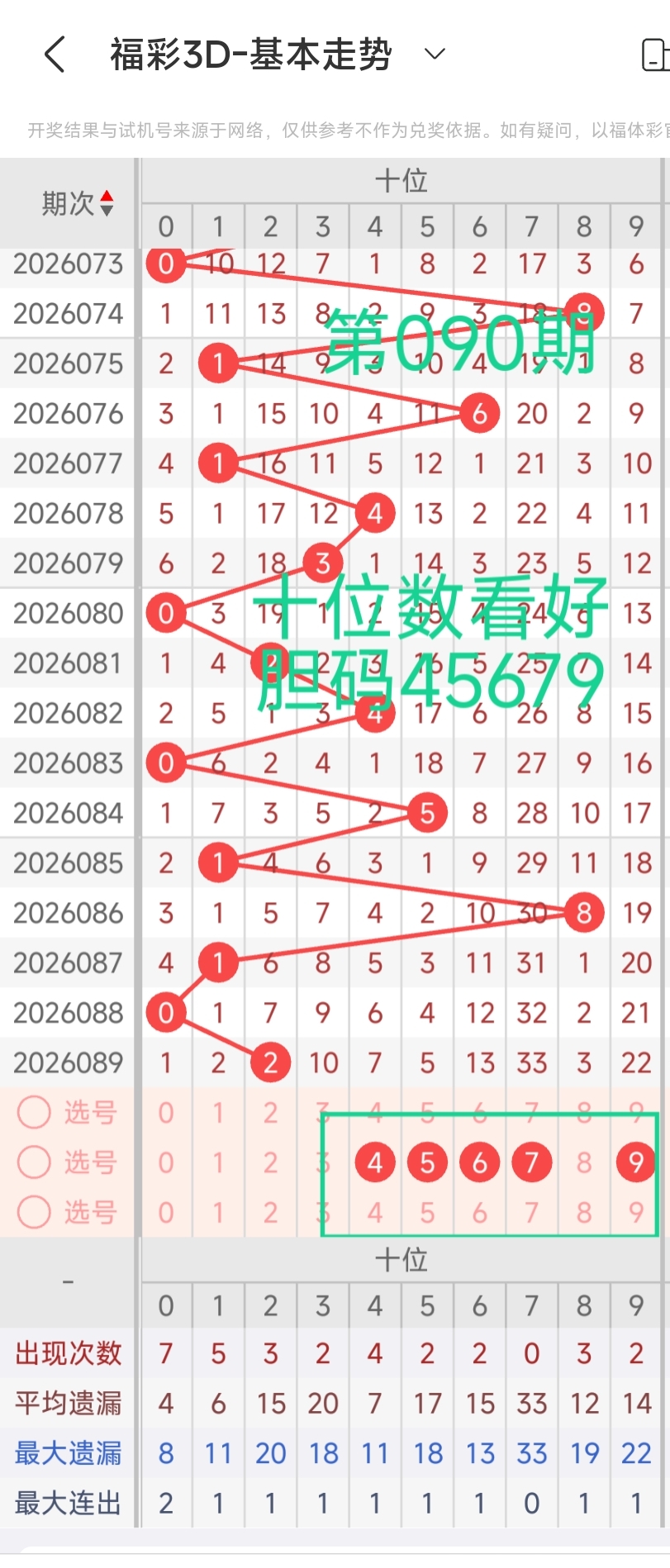Tap the red 1 marker on row 2026087

pos(218,961)
